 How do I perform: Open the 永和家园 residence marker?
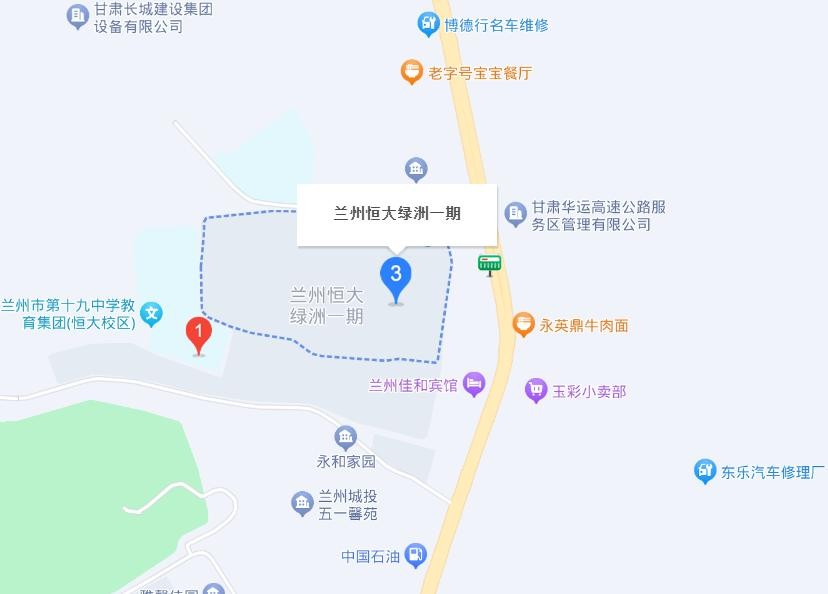(345, 437)
